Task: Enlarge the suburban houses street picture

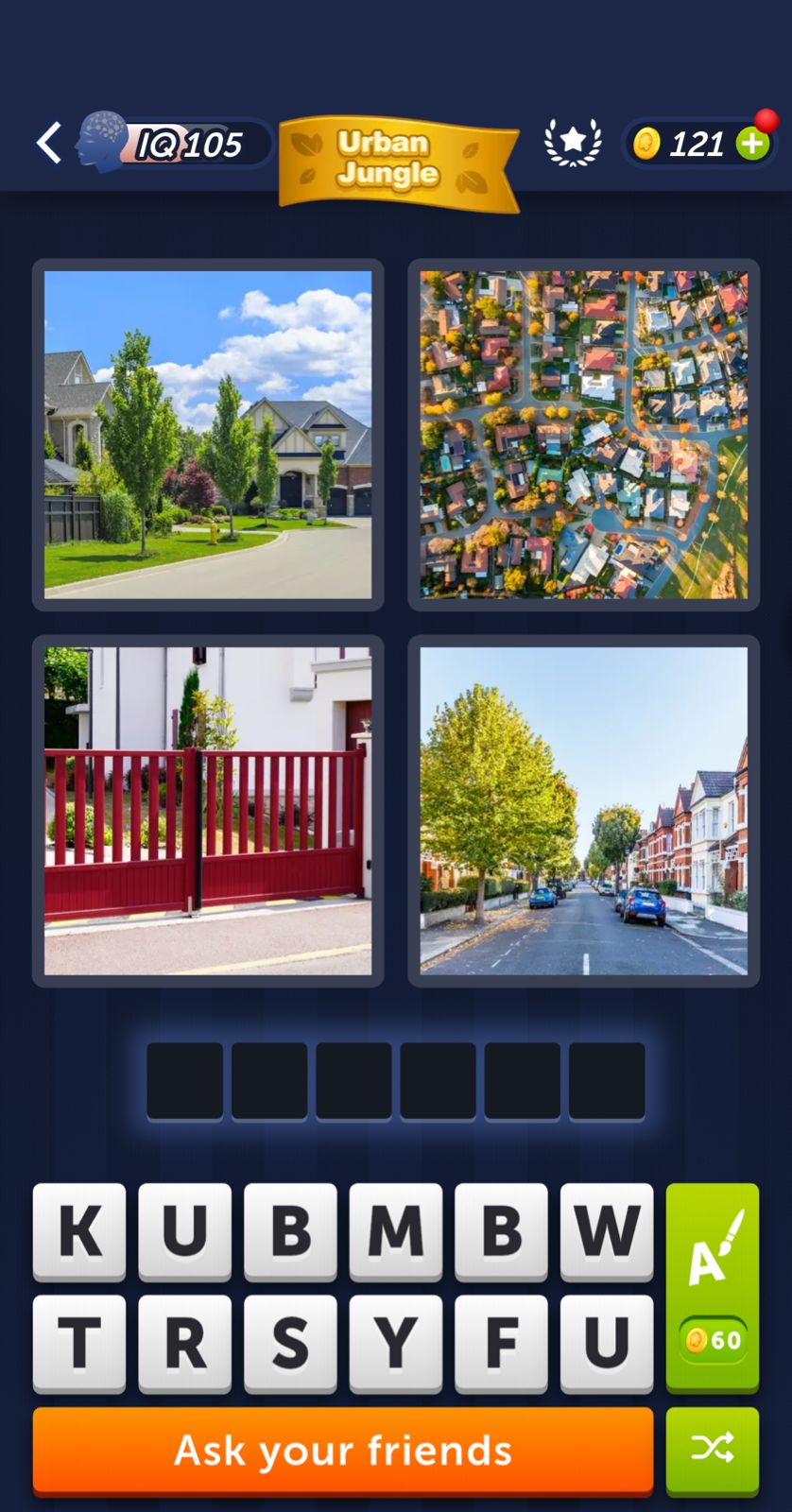Action: point(208,435)
